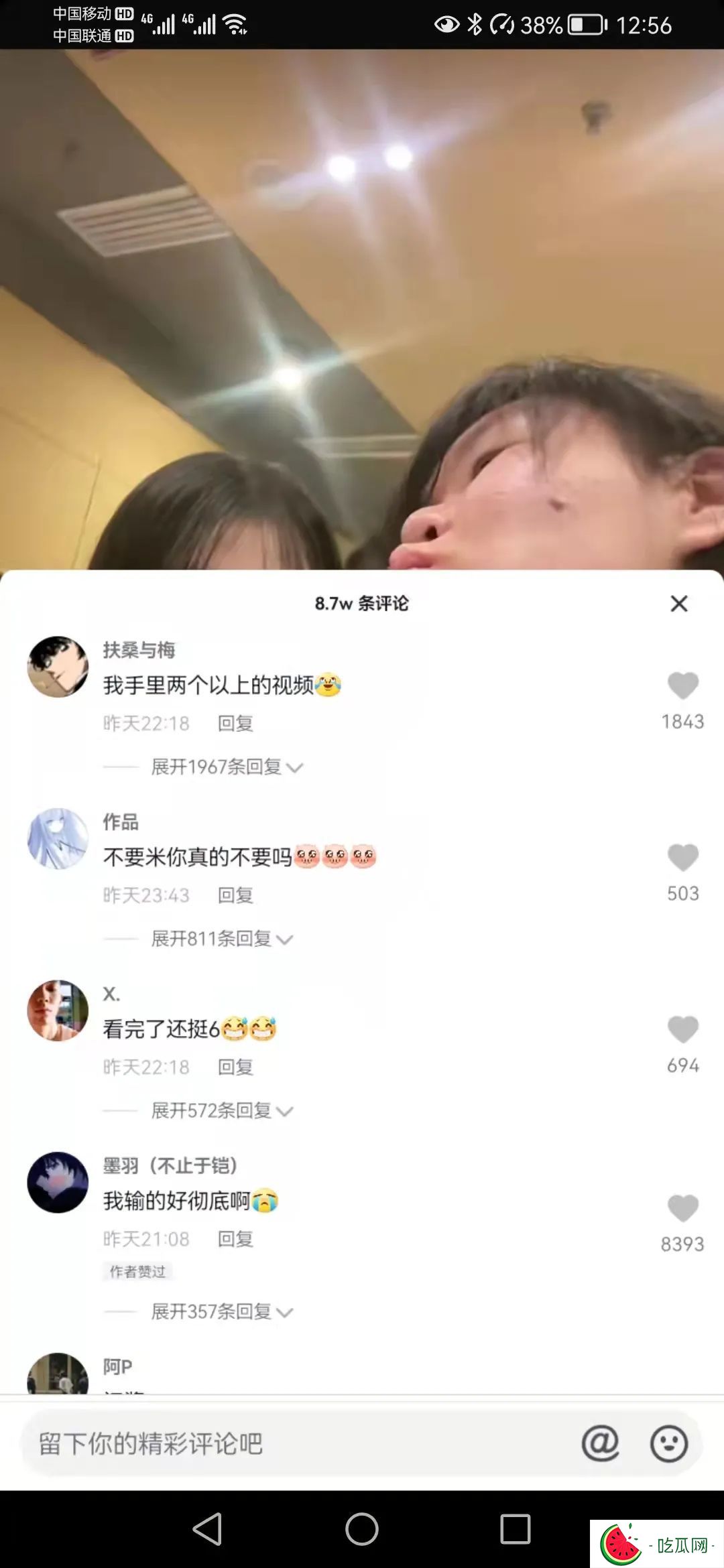
Task: Go back using system navigation
Action: [207, 1529]
